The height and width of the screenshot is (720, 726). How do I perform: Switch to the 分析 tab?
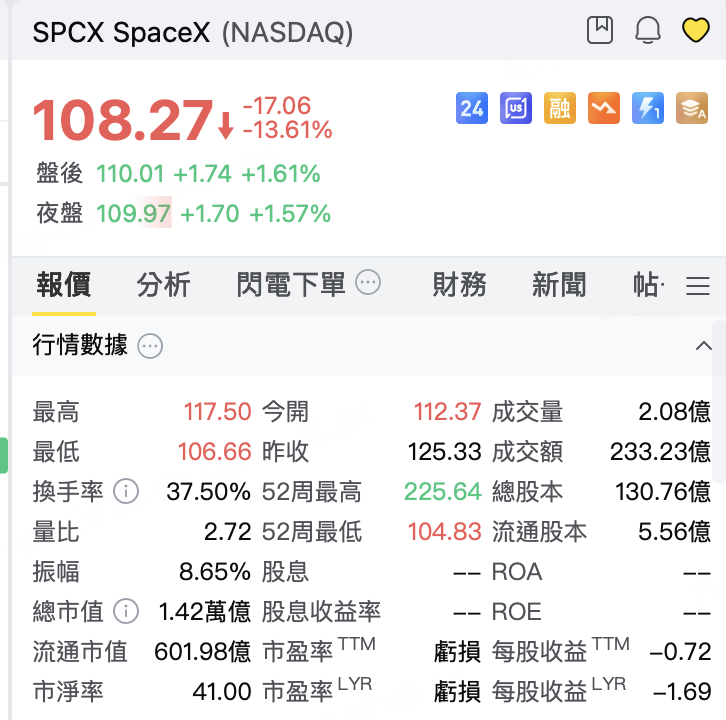[x=163, y=284]
